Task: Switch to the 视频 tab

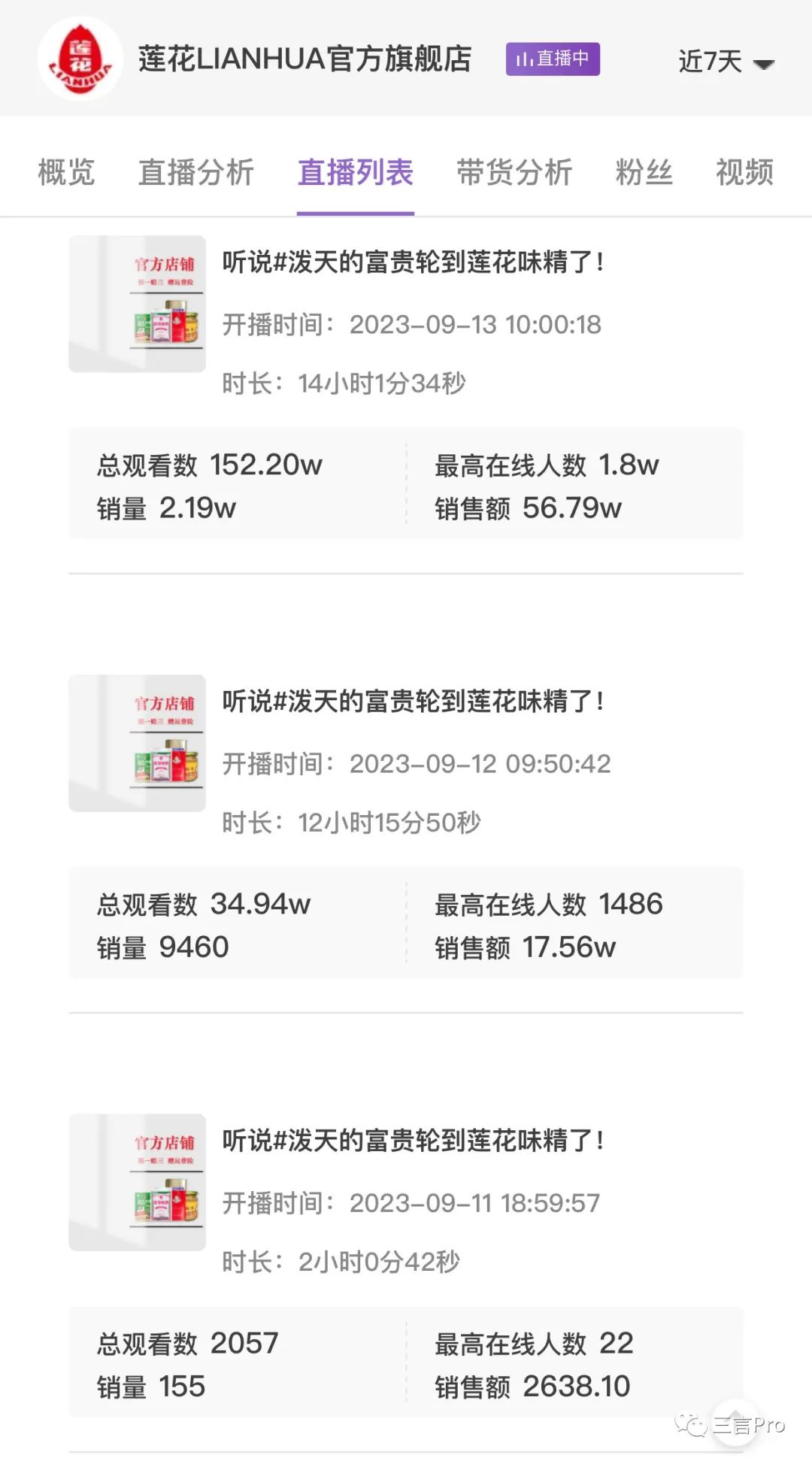Action: (x=744, y=173)
